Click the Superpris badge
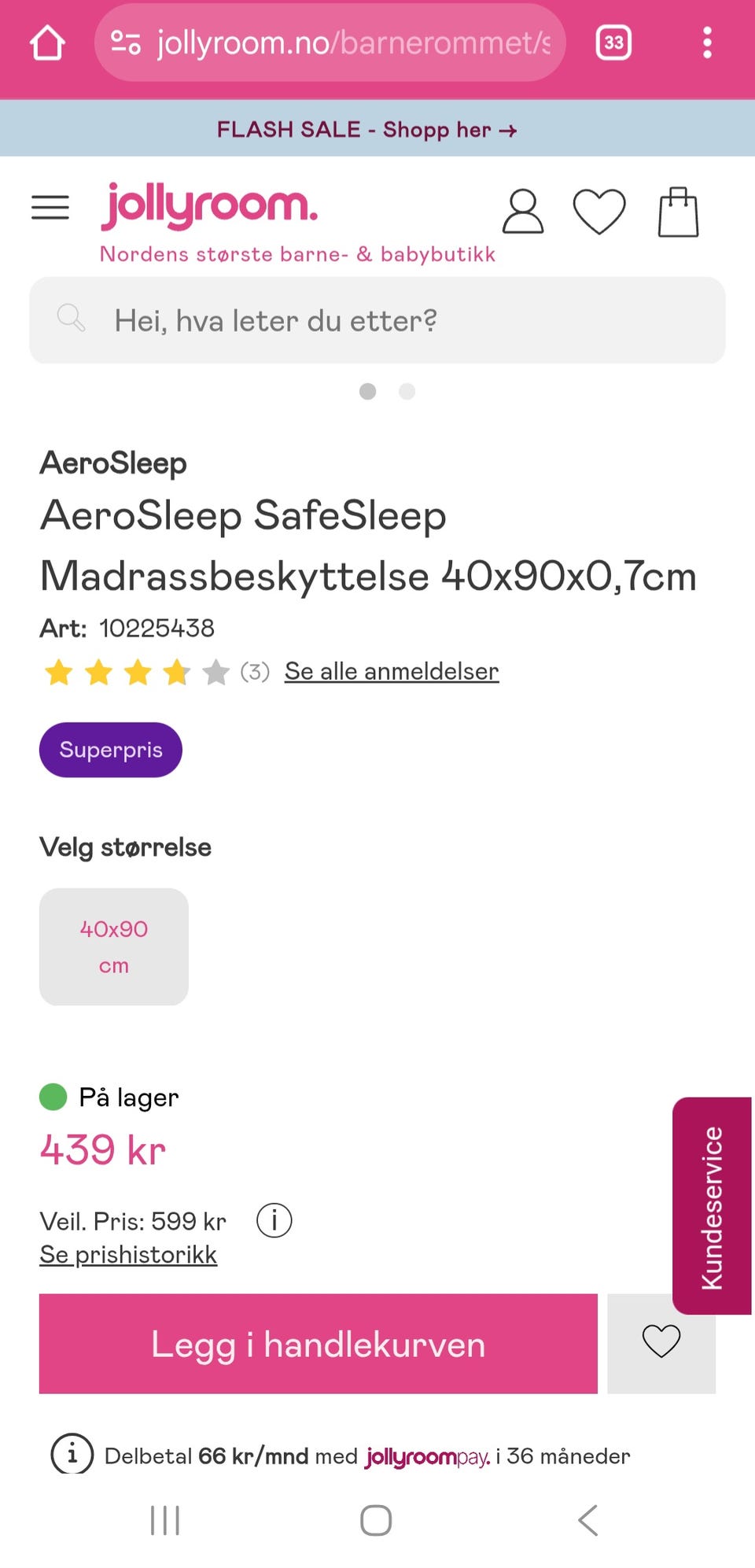Viewport: 755px width, 1568px height. point(110,750)
